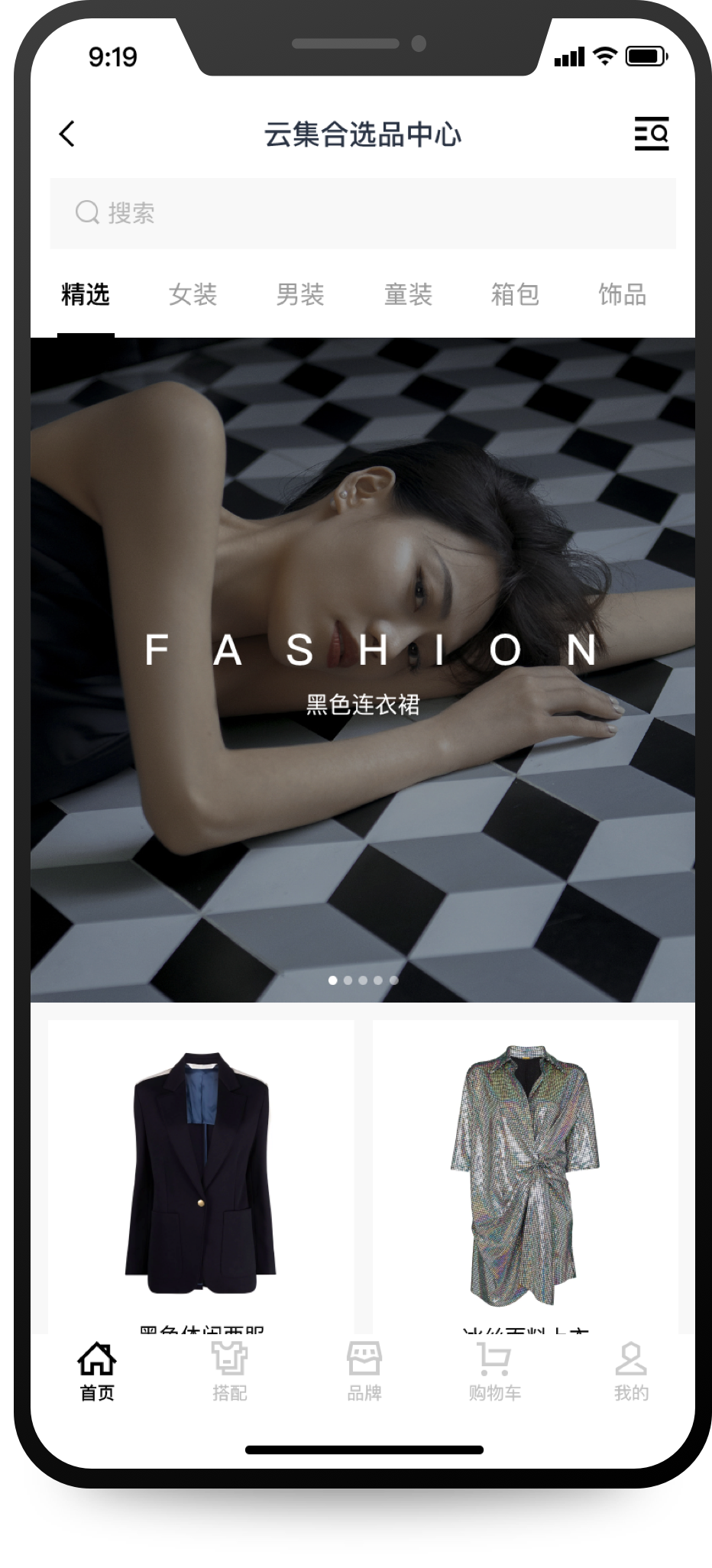Viewport: 712px width, 1568px height.
Task: Go to 搭配 in the bottom navigation
Action: 230,1372
